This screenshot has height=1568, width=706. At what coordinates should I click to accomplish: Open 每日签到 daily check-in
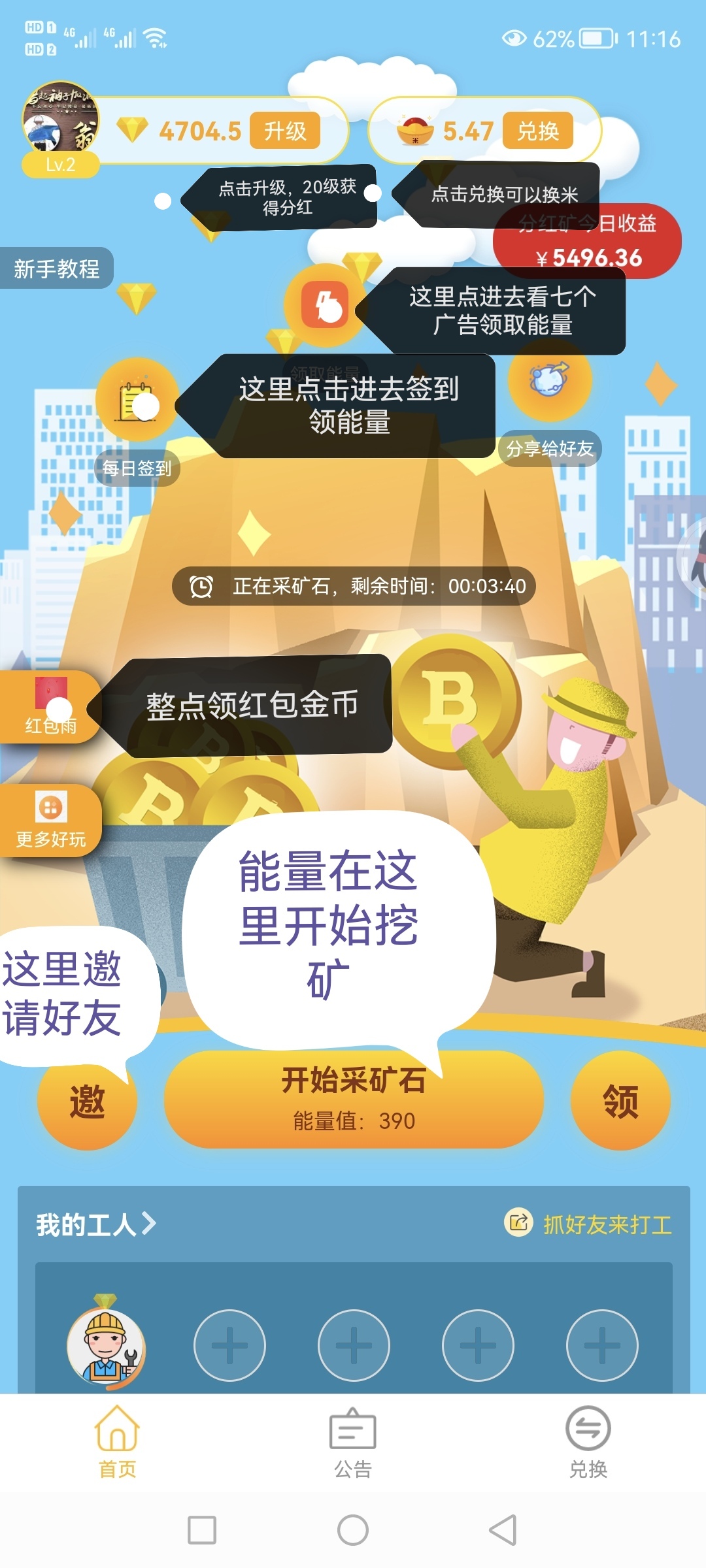pos(137,399)
